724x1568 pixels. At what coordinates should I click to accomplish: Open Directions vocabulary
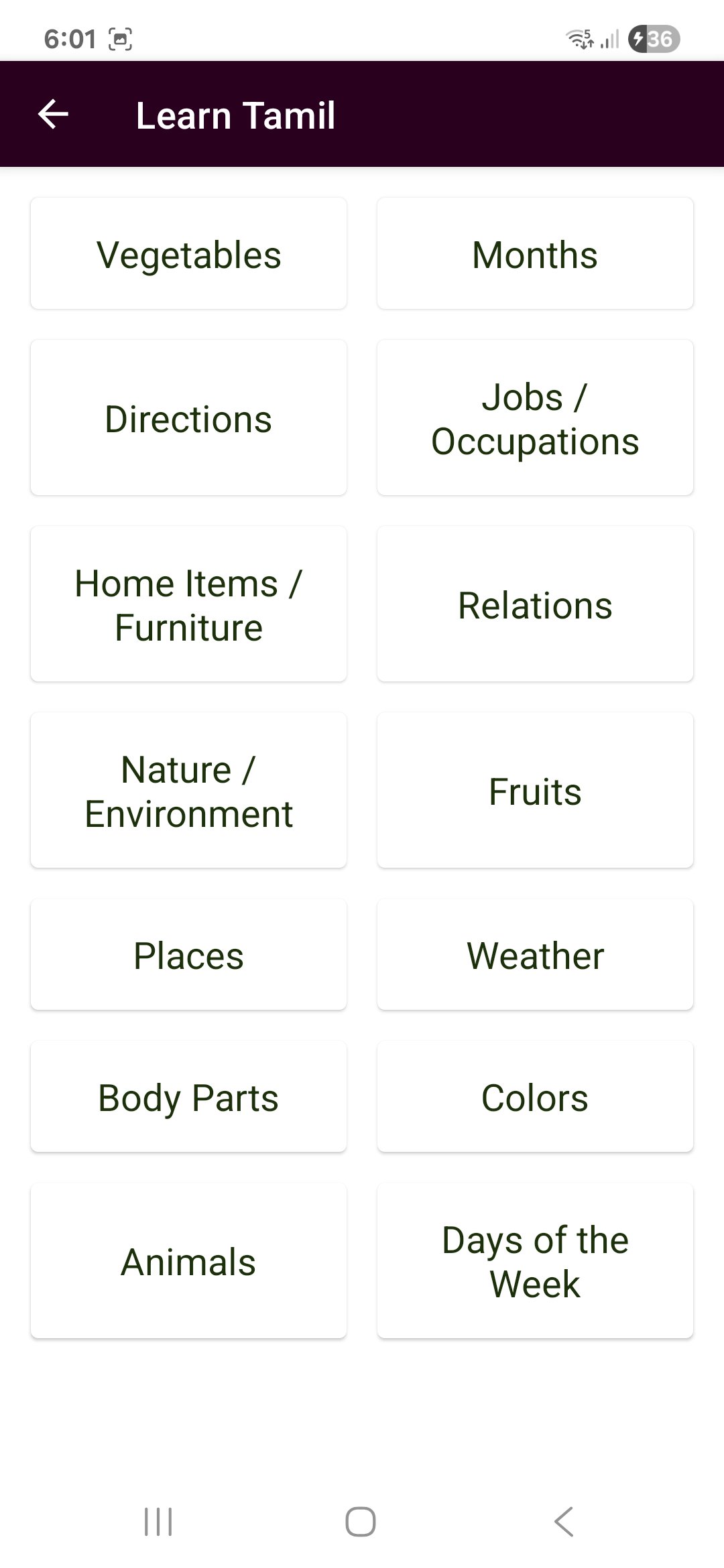point(188,418)
